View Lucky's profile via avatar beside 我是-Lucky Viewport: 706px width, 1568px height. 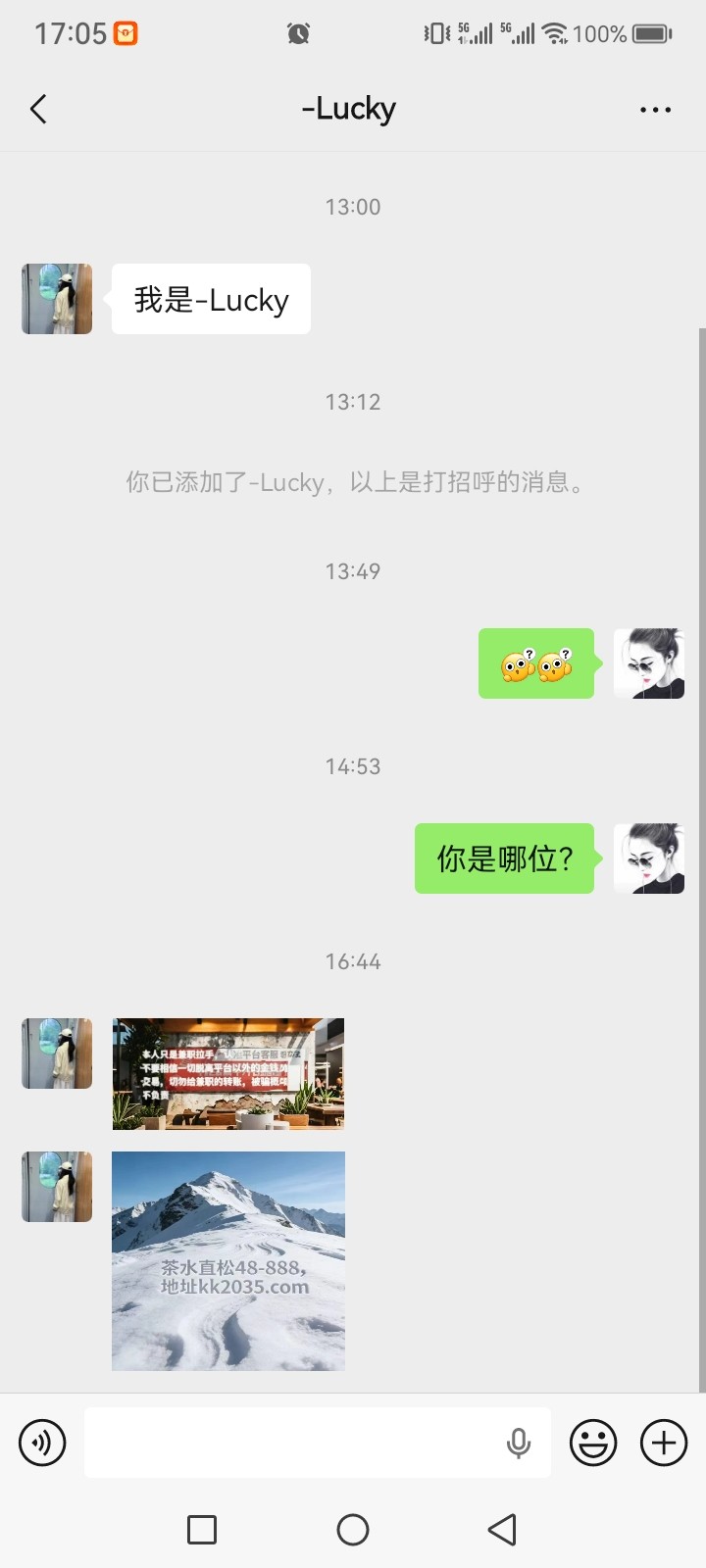tap(57, 299)
